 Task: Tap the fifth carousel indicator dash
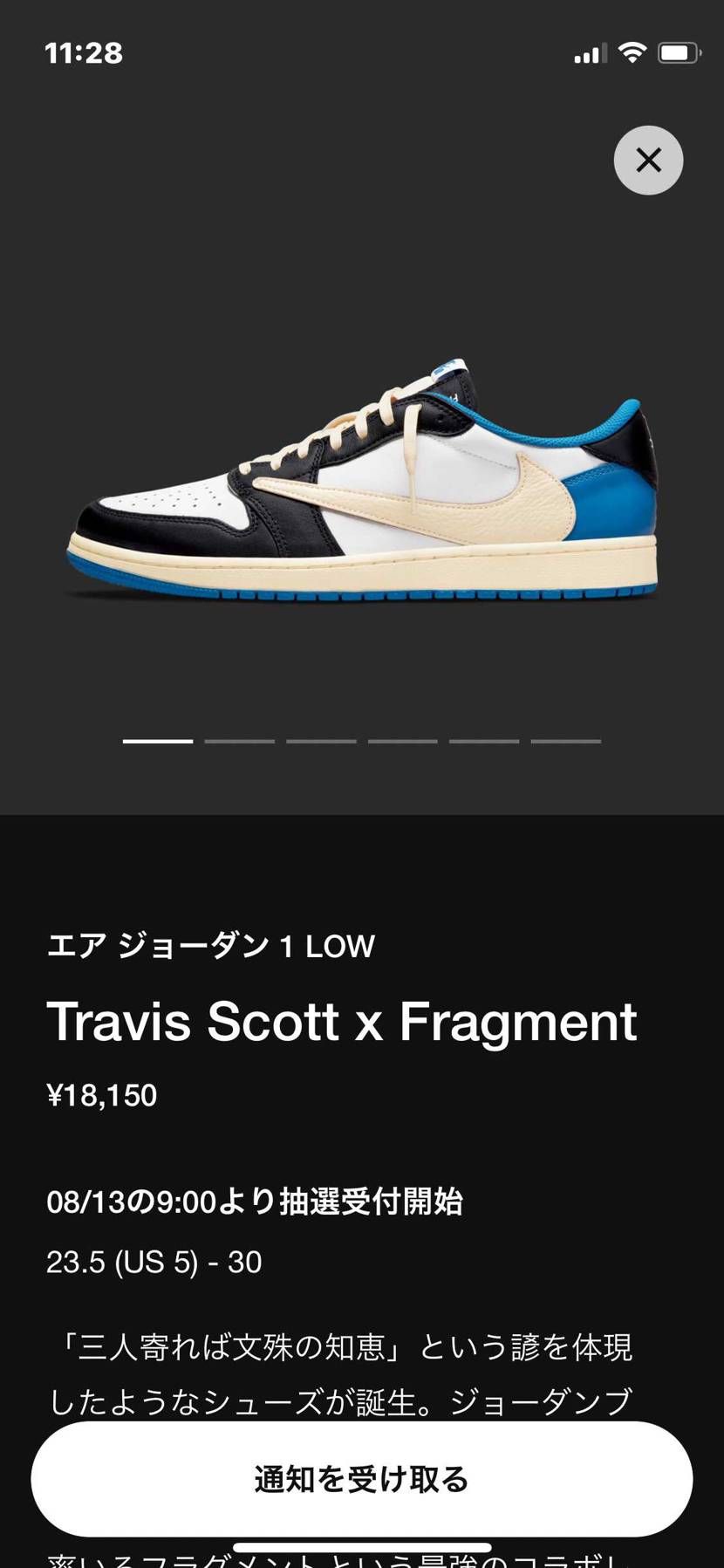click(484, 741)
